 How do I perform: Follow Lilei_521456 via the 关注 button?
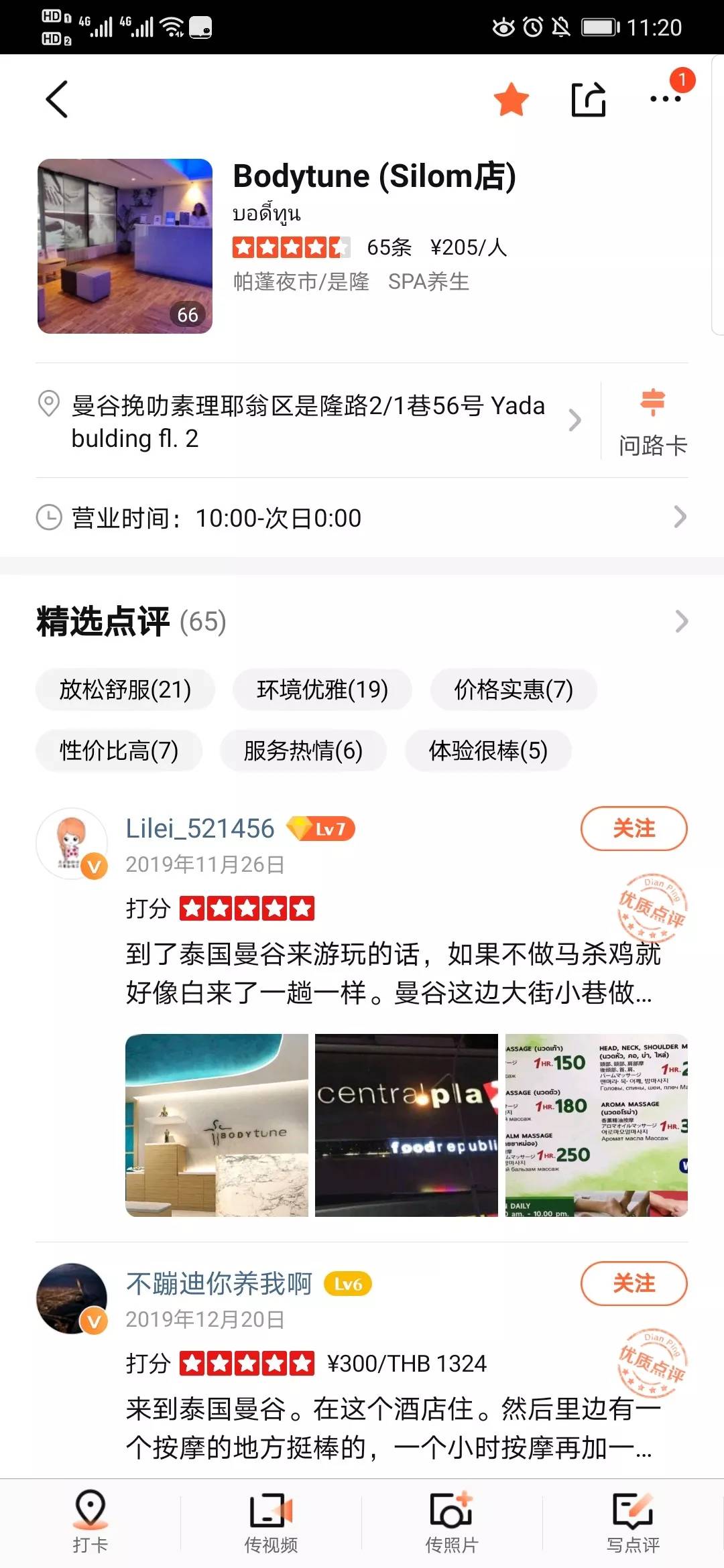[634, 828]
